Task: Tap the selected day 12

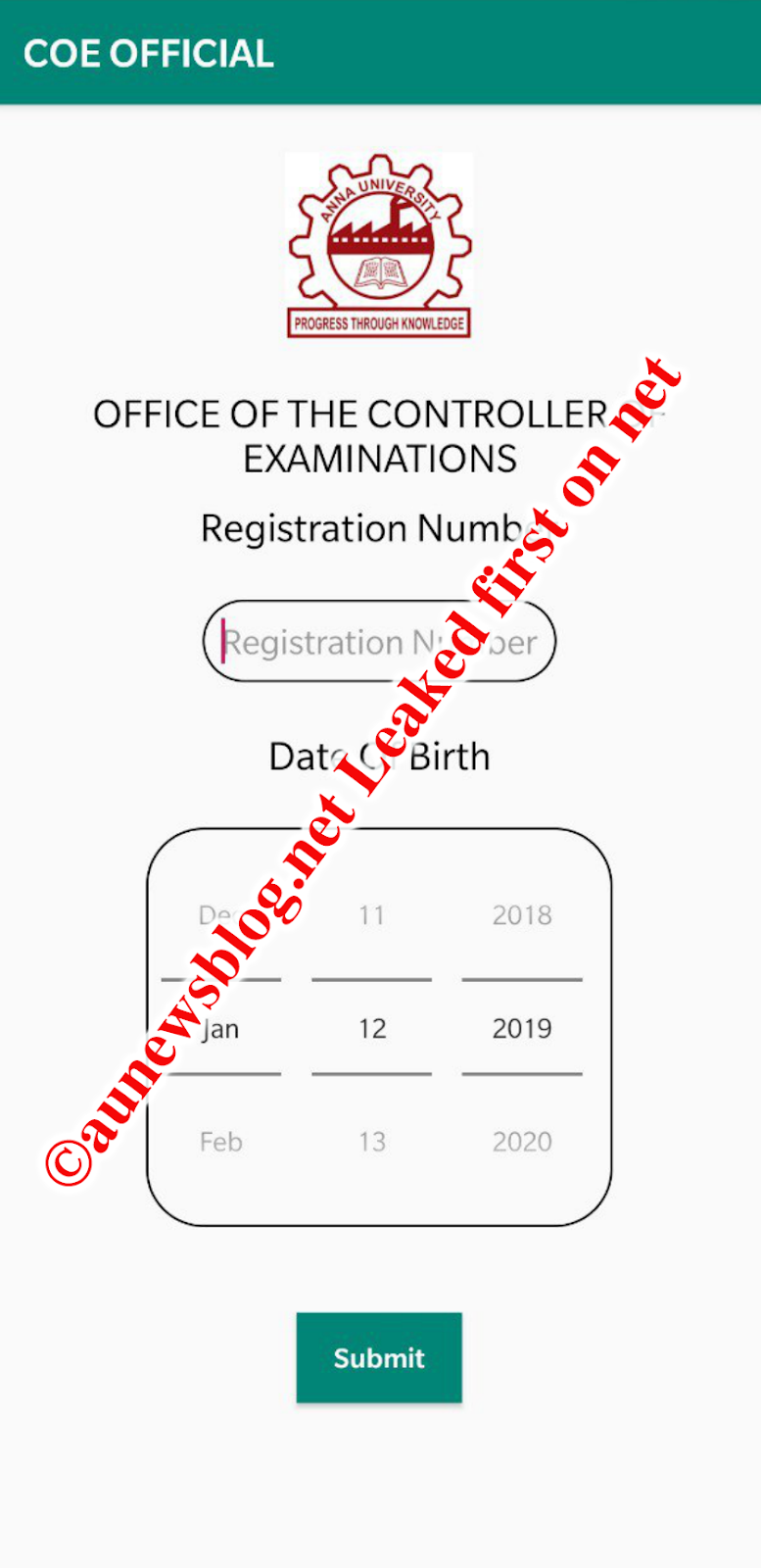Action: pos(372,1028)
